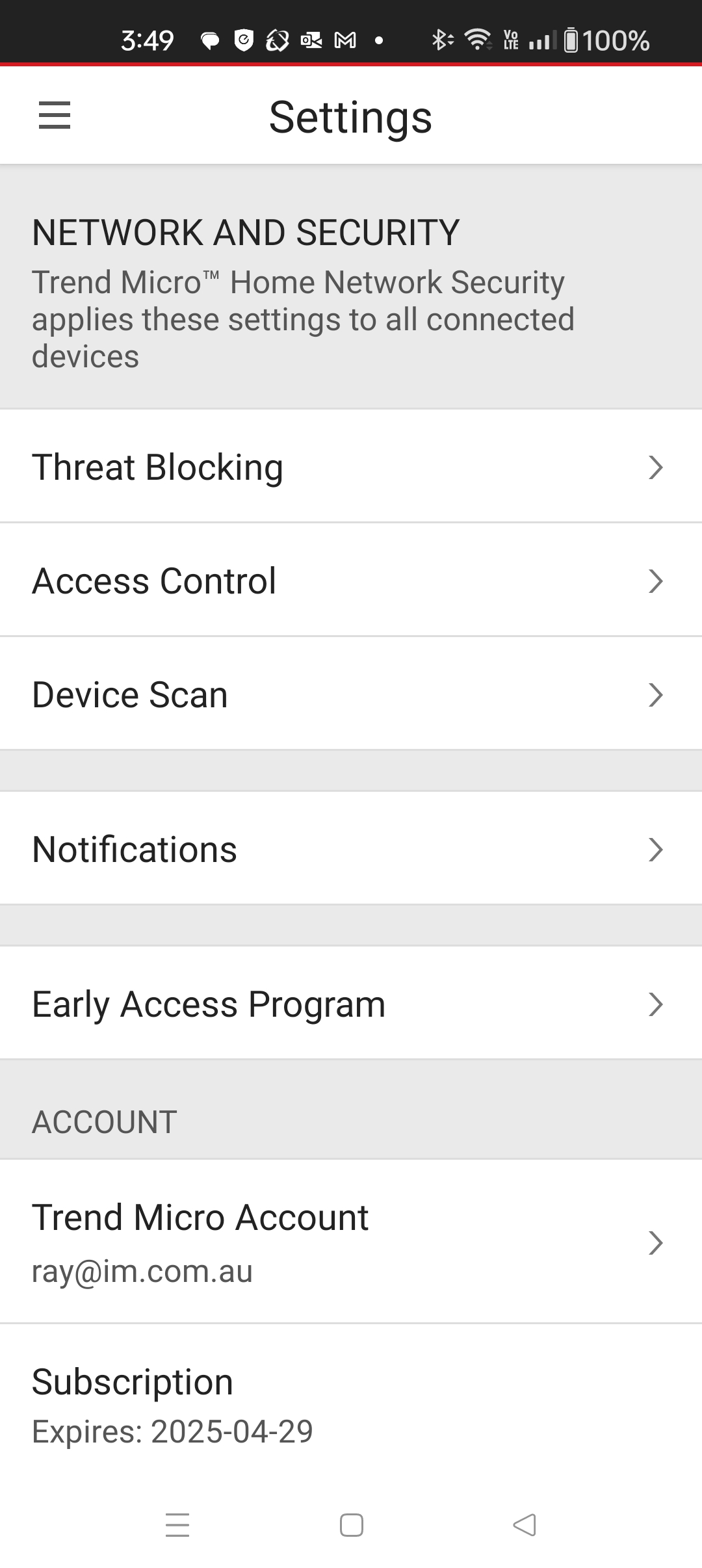The image size is (702, 1568).
Task: Open Notifications settings
Action: 351,849
